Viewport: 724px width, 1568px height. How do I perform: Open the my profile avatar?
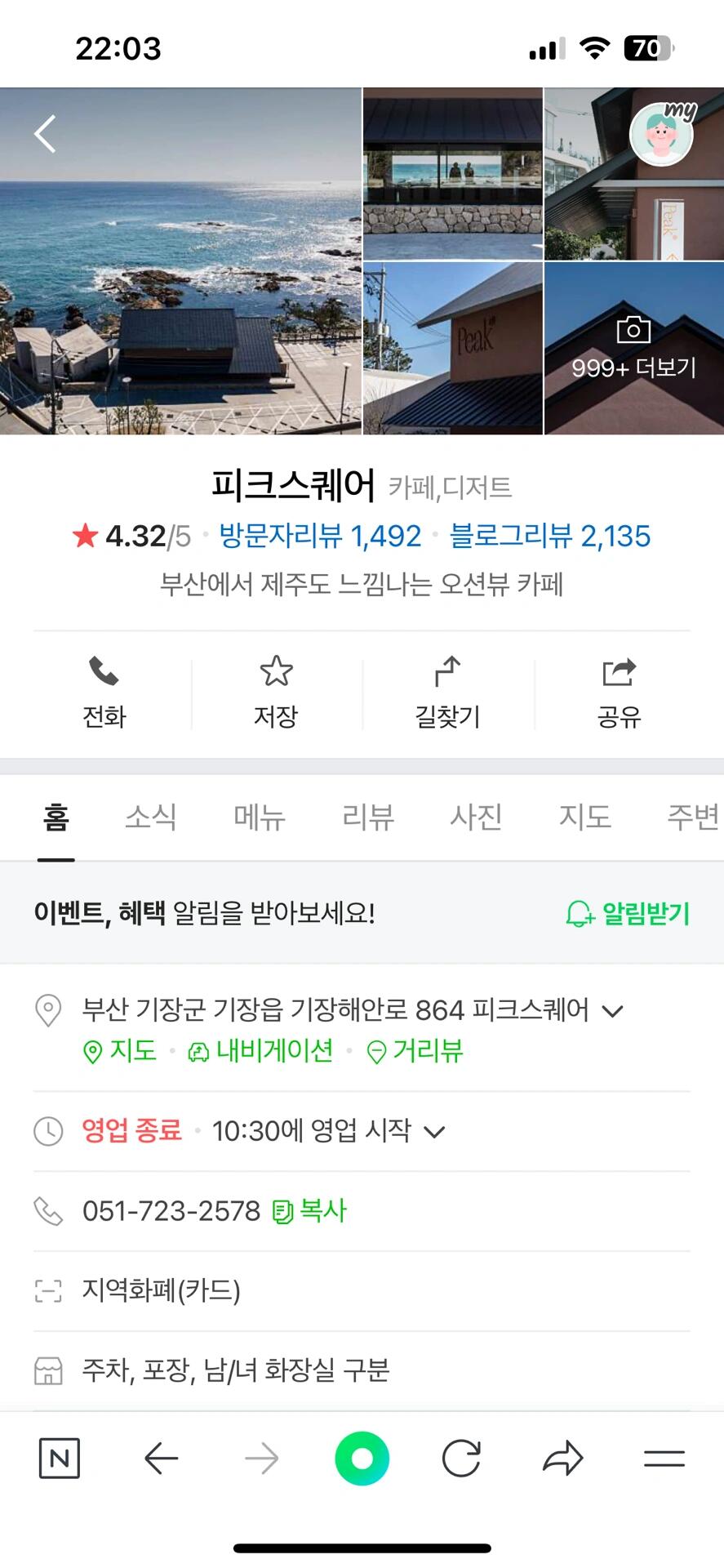(662, 135)
